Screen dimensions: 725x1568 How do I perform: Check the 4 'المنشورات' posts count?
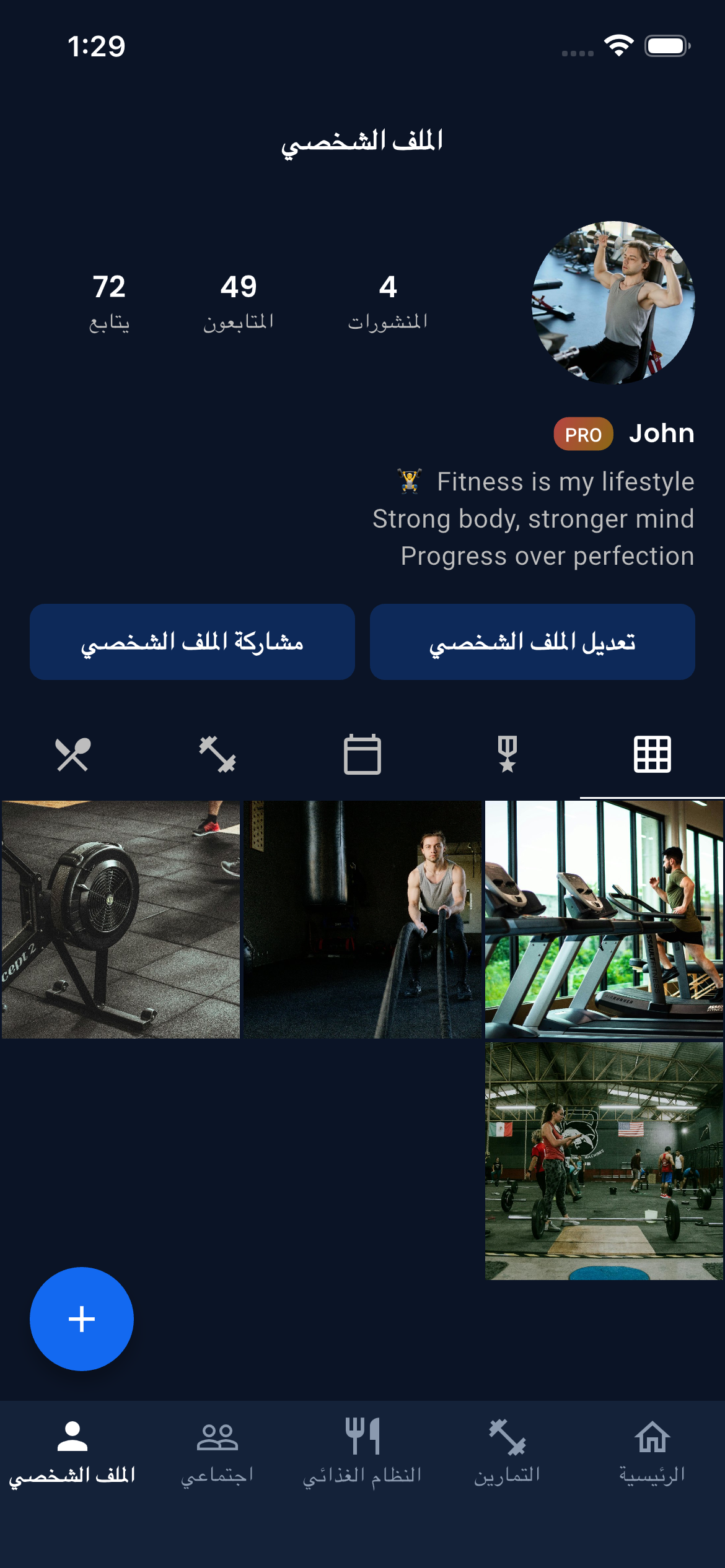pyautogui.click(x=387, y=302)
